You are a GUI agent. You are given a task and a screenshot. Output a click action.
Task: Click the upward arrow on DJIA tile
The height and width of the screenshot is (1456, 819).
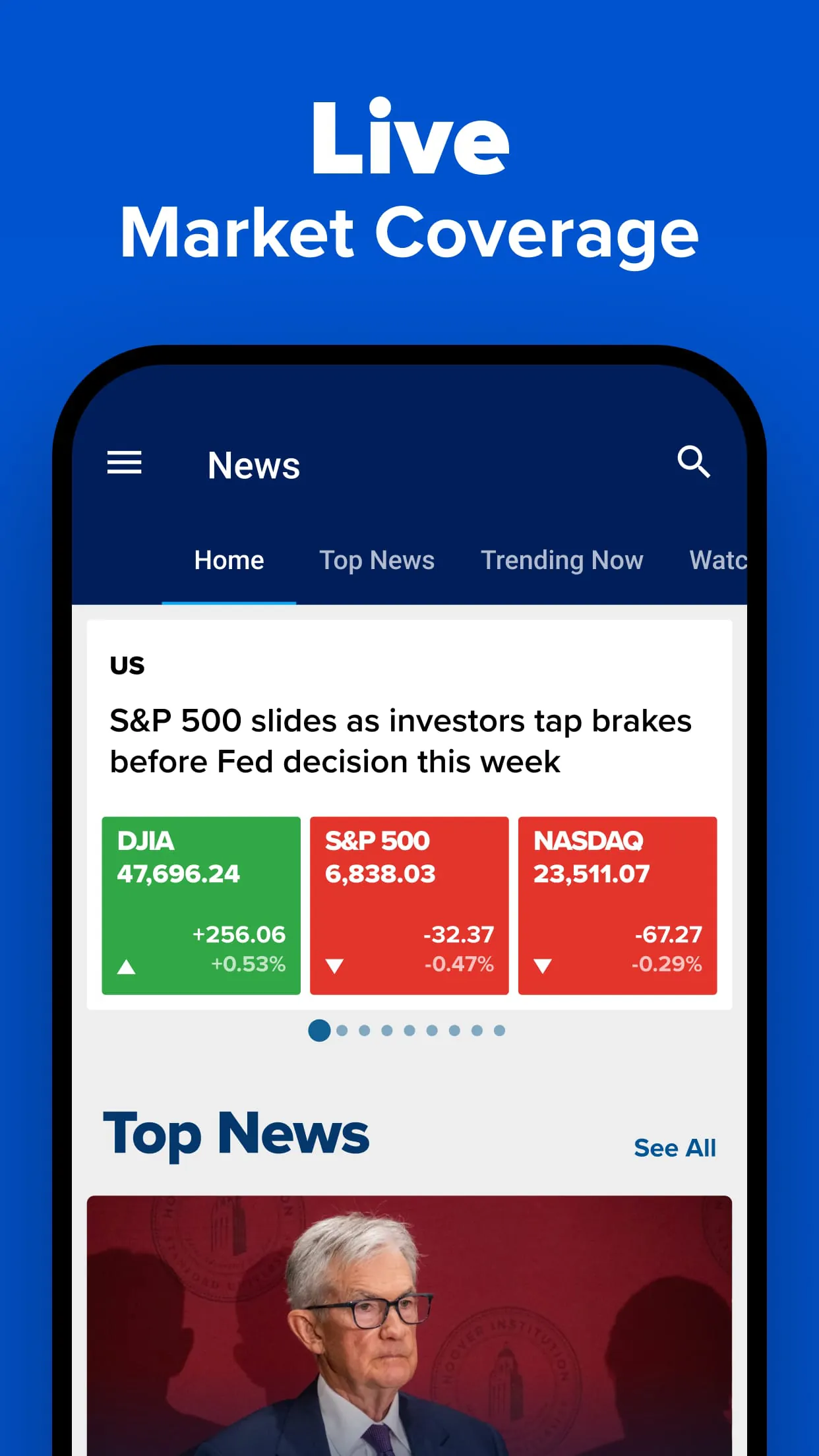coord(125,965)
